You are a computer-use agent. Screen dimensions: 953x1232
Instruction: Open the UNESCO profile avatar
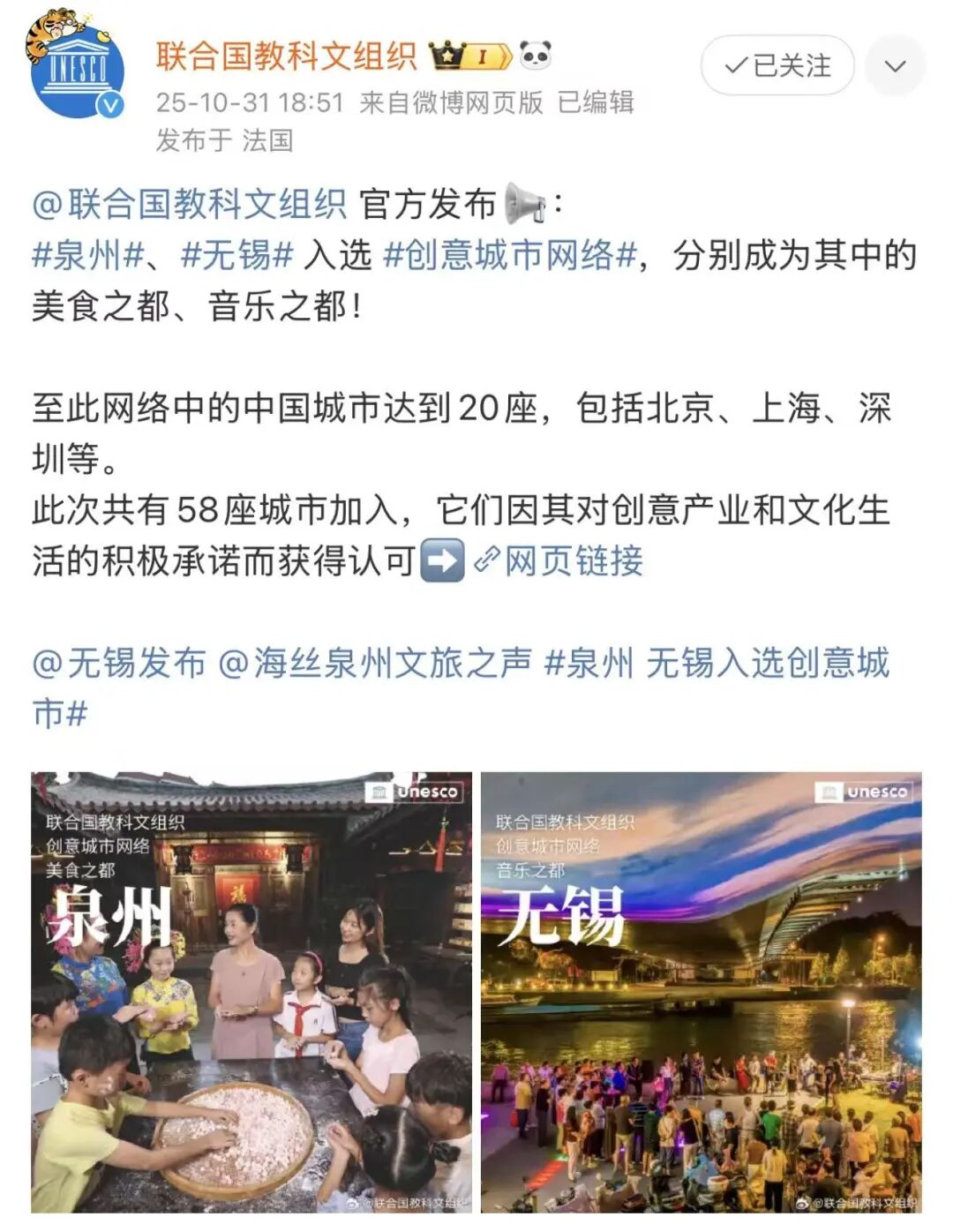coord(76,71)
